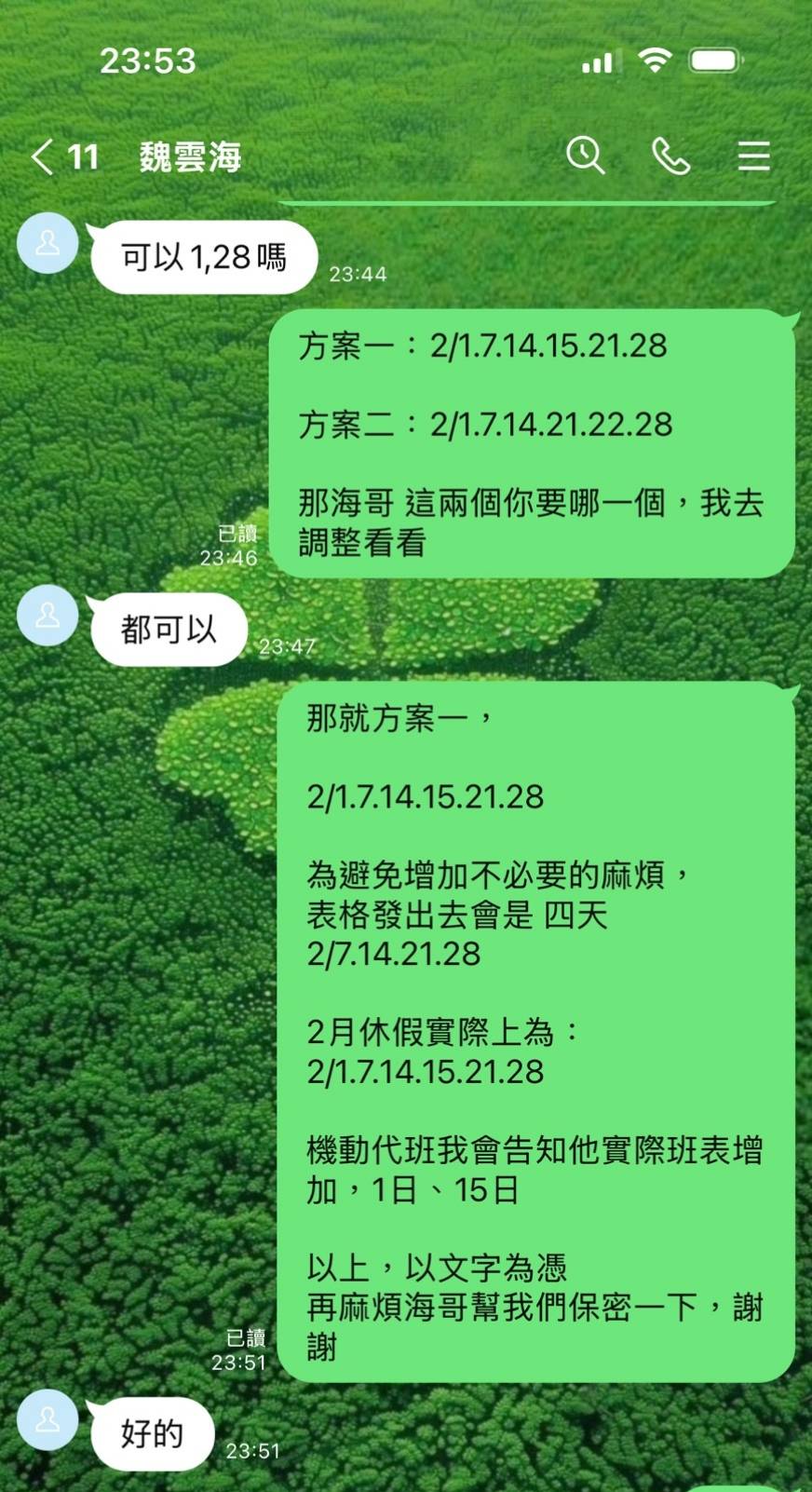Start a voice call with 魏雲海
812x1492 pixels.
tap(670, 156)
